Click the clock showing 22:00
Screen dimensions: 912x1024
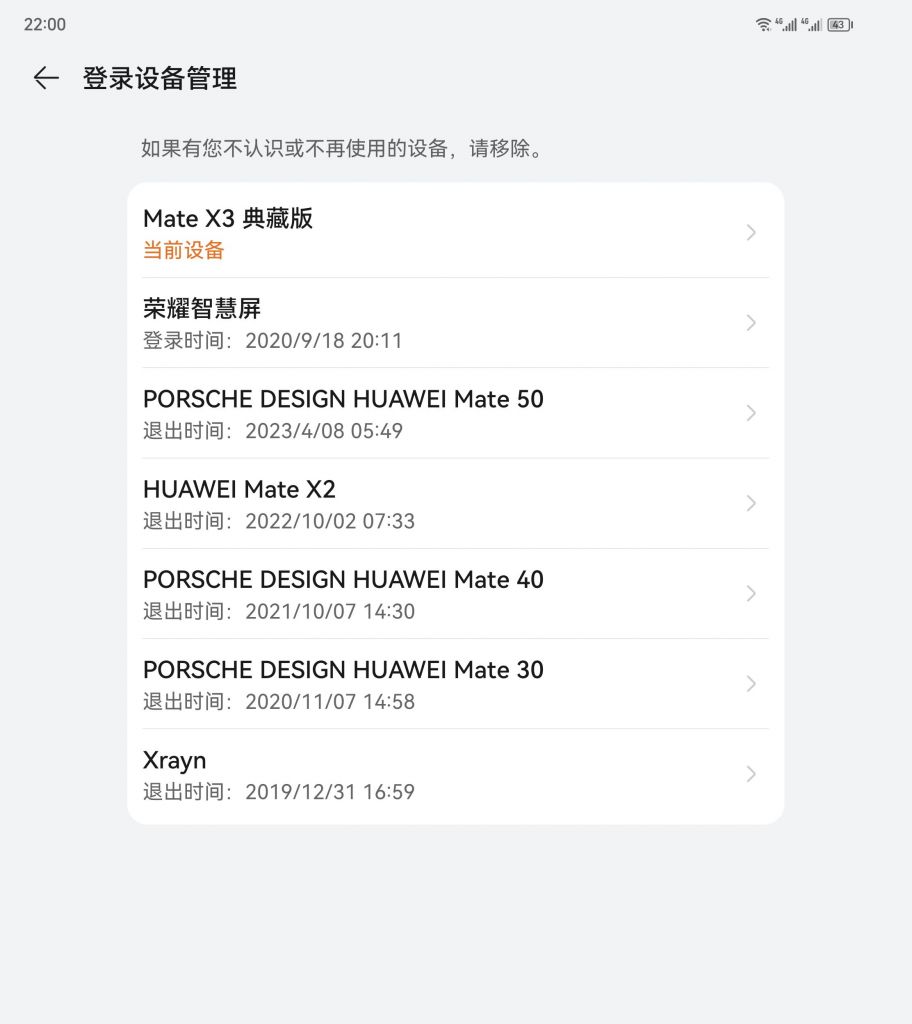44,23
